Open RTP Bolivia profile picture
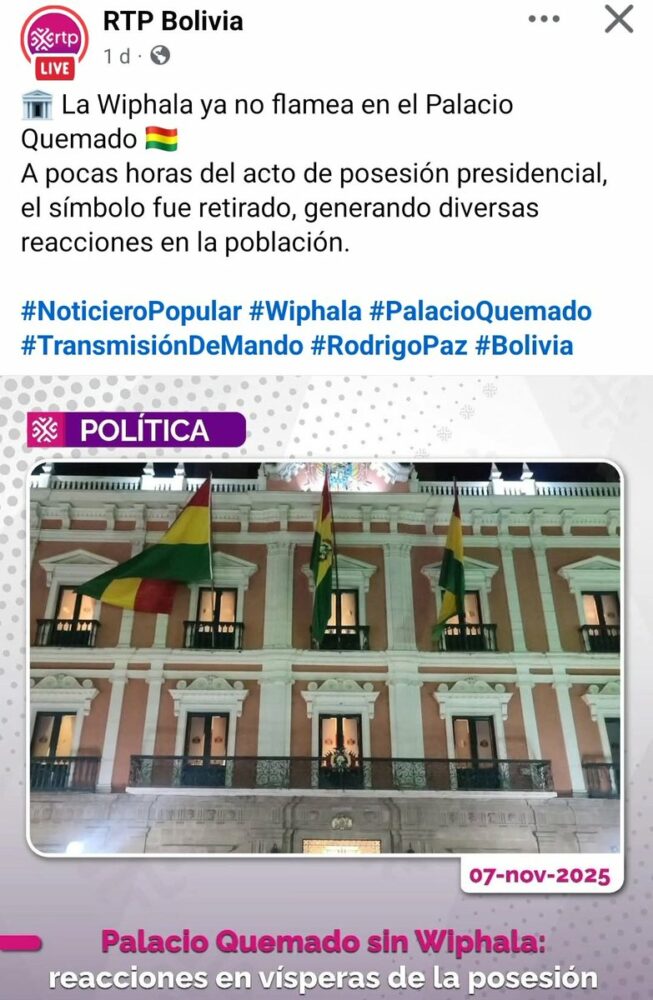The image size is (653, 1000). point(55,40)
